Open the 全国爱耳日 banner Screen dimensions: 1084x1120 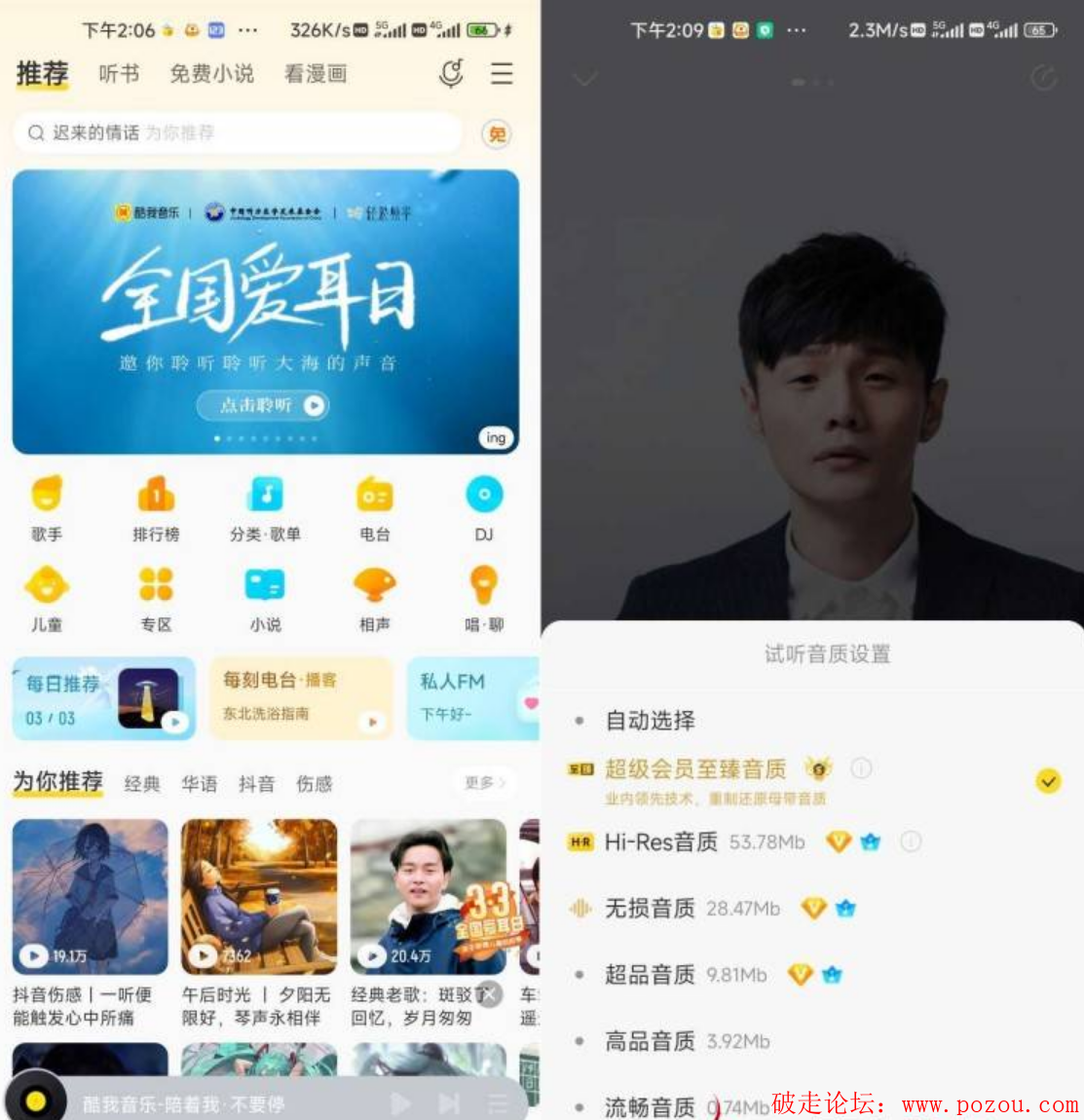click(265, 312)
